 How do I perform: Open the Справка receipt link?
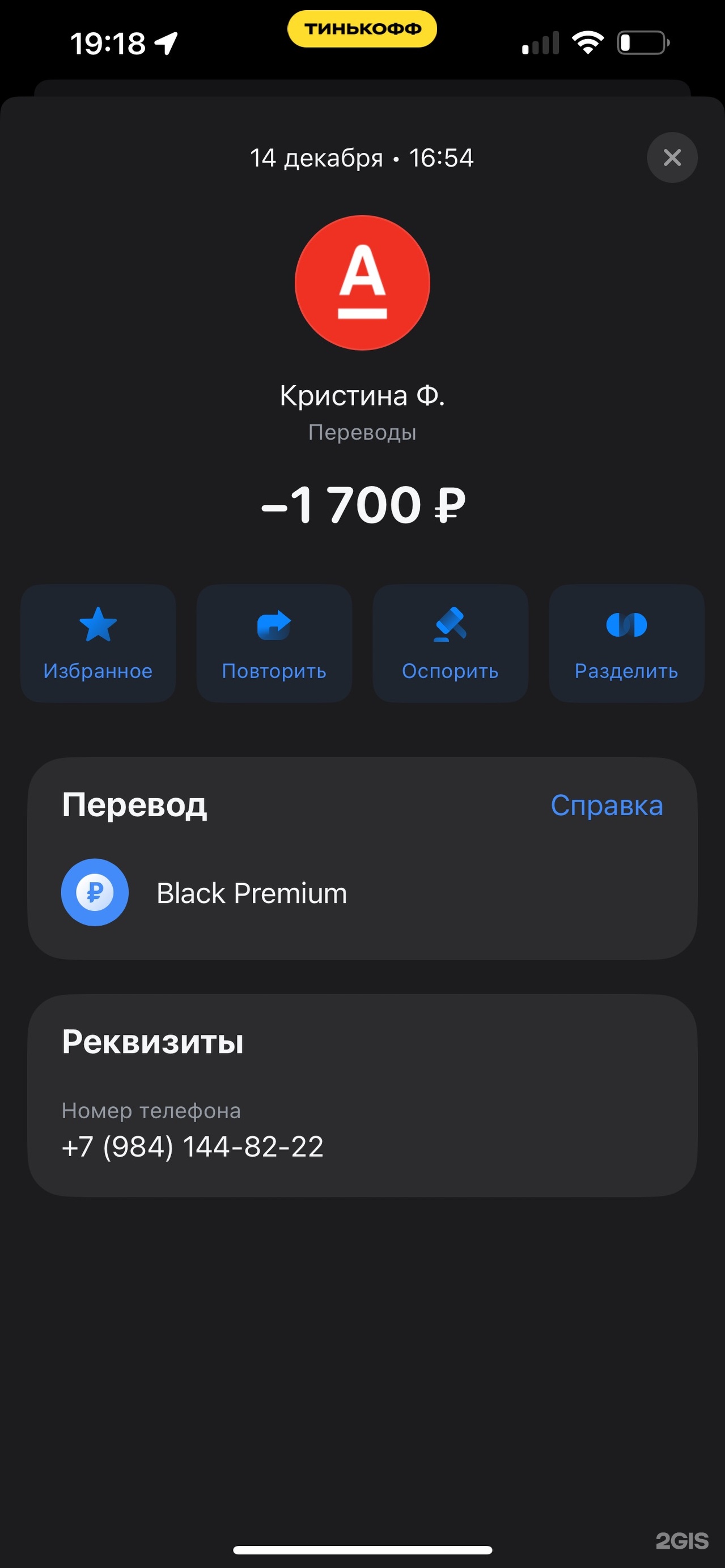pyautogui.click(x=606, y=806)
